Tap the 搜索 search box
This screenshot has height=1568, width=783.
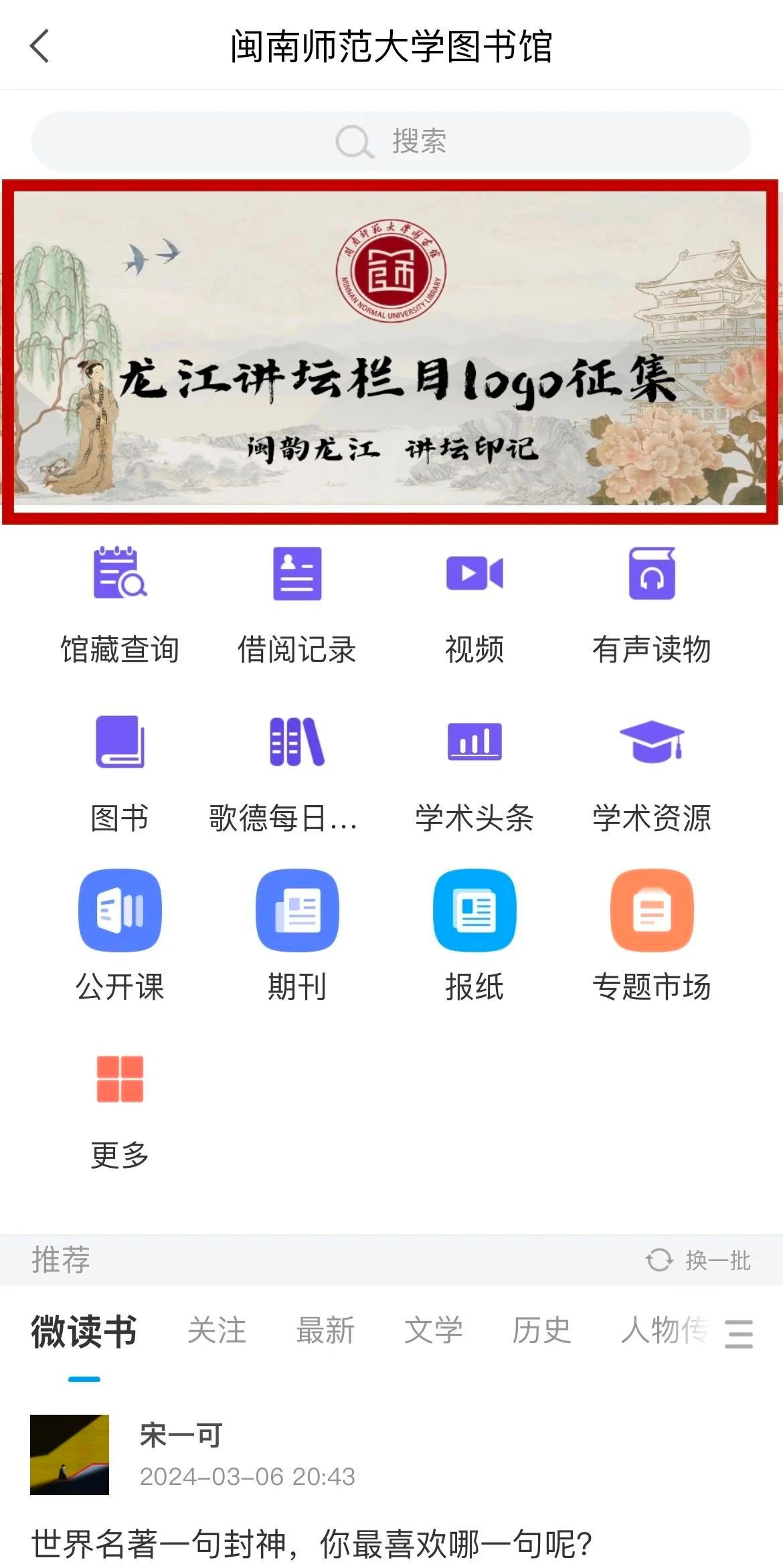pos(391,141)
